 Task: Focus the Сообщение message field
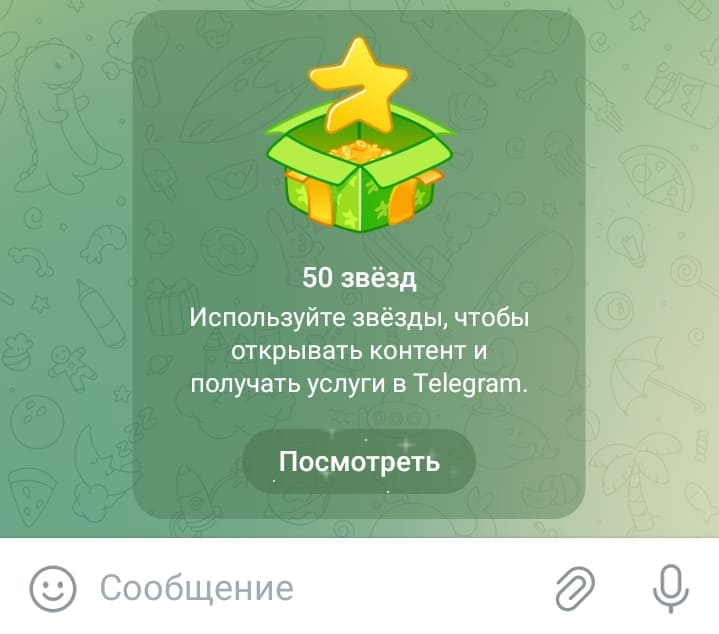click(x=300, y=587)
